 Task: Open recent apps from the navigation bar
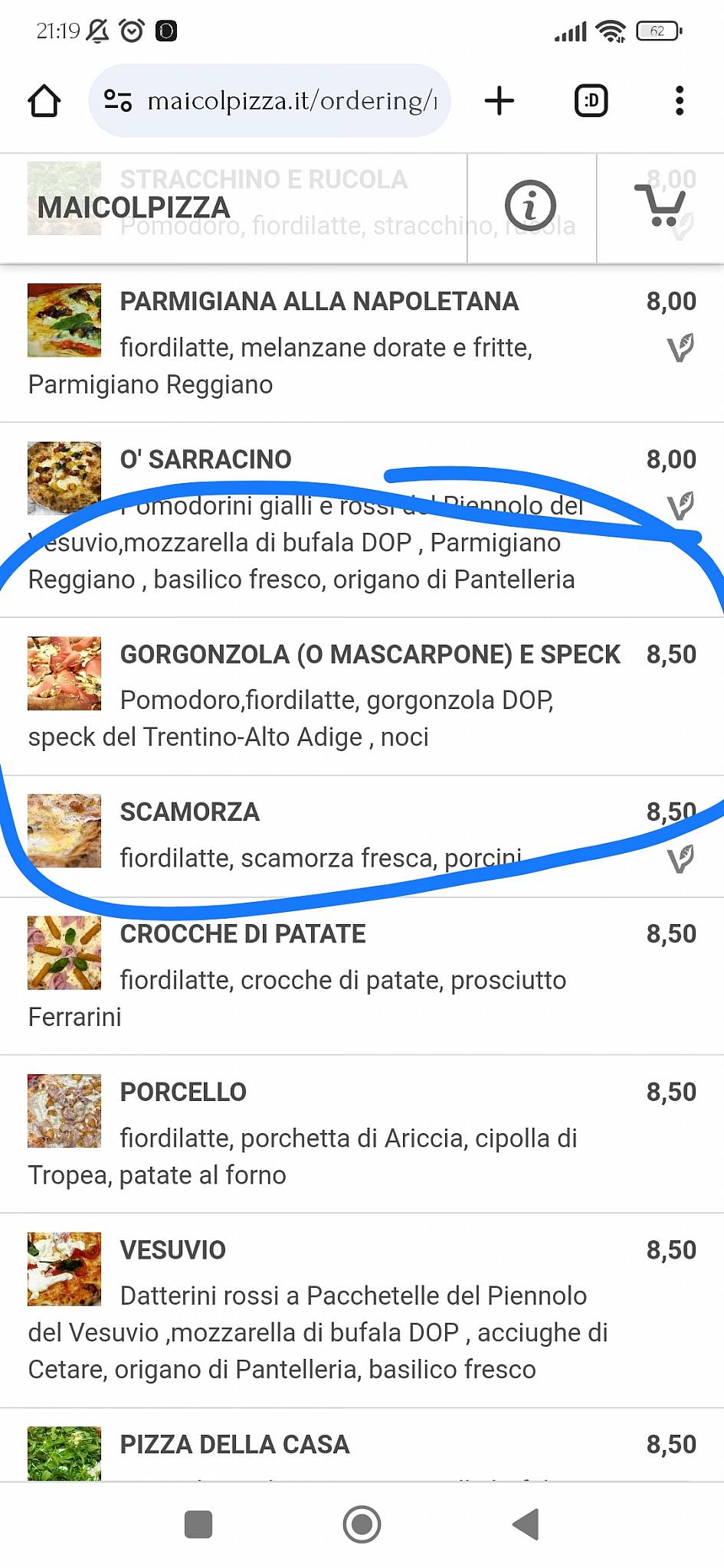pos(198,1524)
